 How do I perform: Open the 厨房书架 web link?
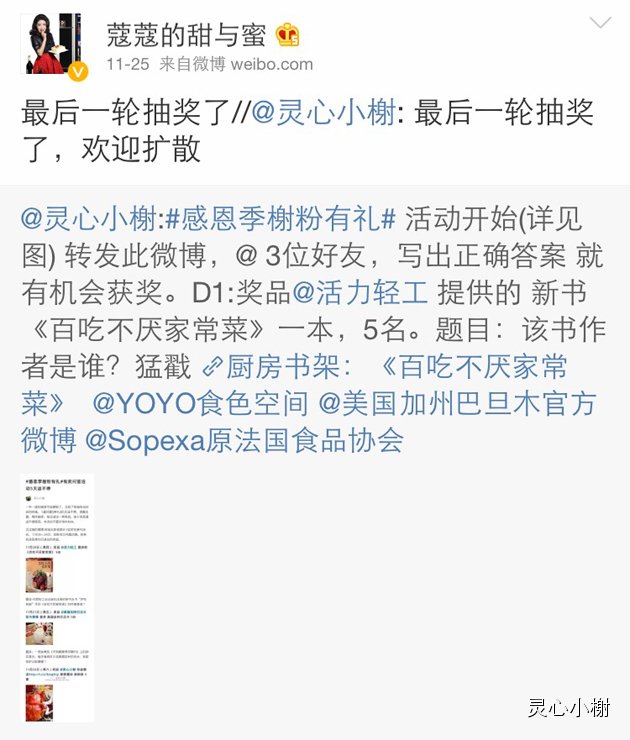(x=384, y=366)
